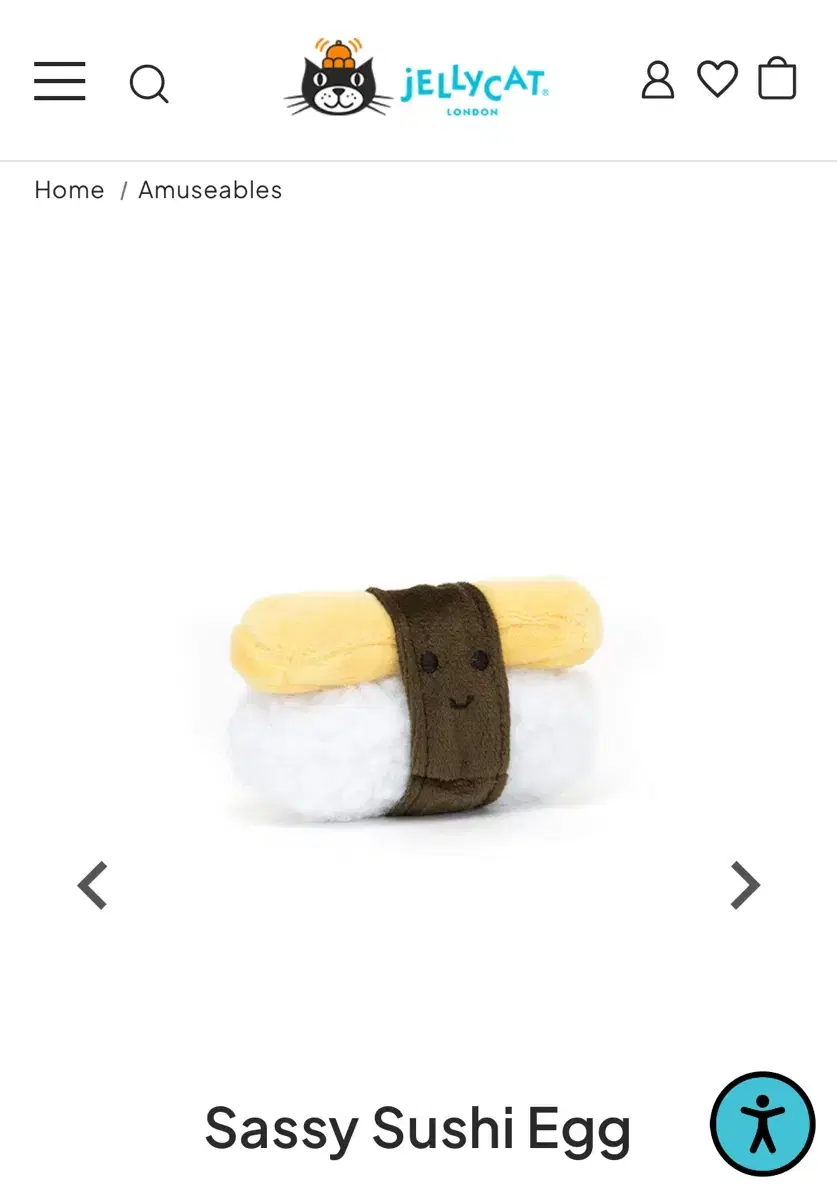Show next product image with right chevron
This screenshot has height=1200, width=837.
(745, 885)
